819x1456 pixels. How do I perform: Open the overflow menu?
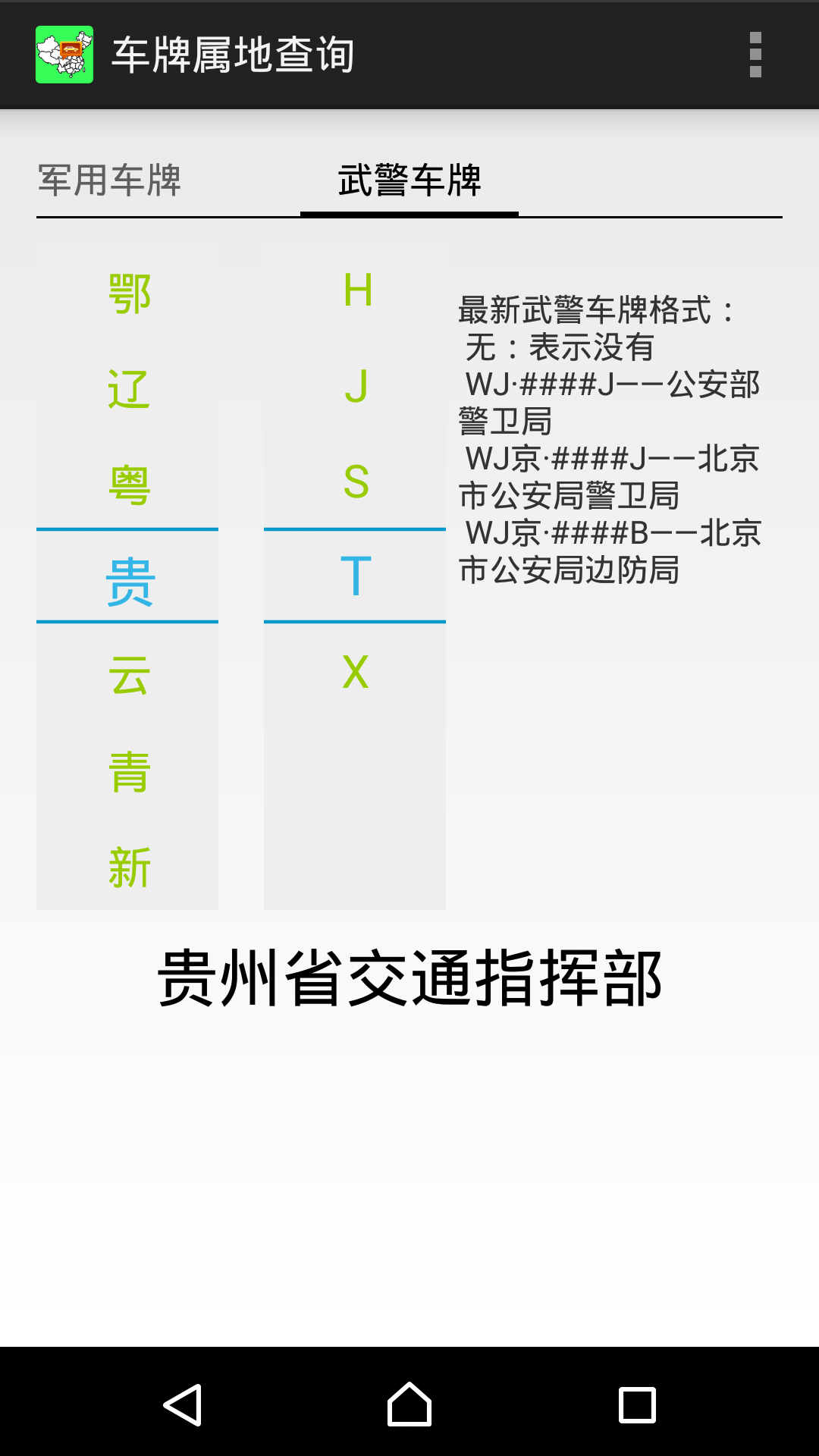pyautogui.click(x=755, y=55)
